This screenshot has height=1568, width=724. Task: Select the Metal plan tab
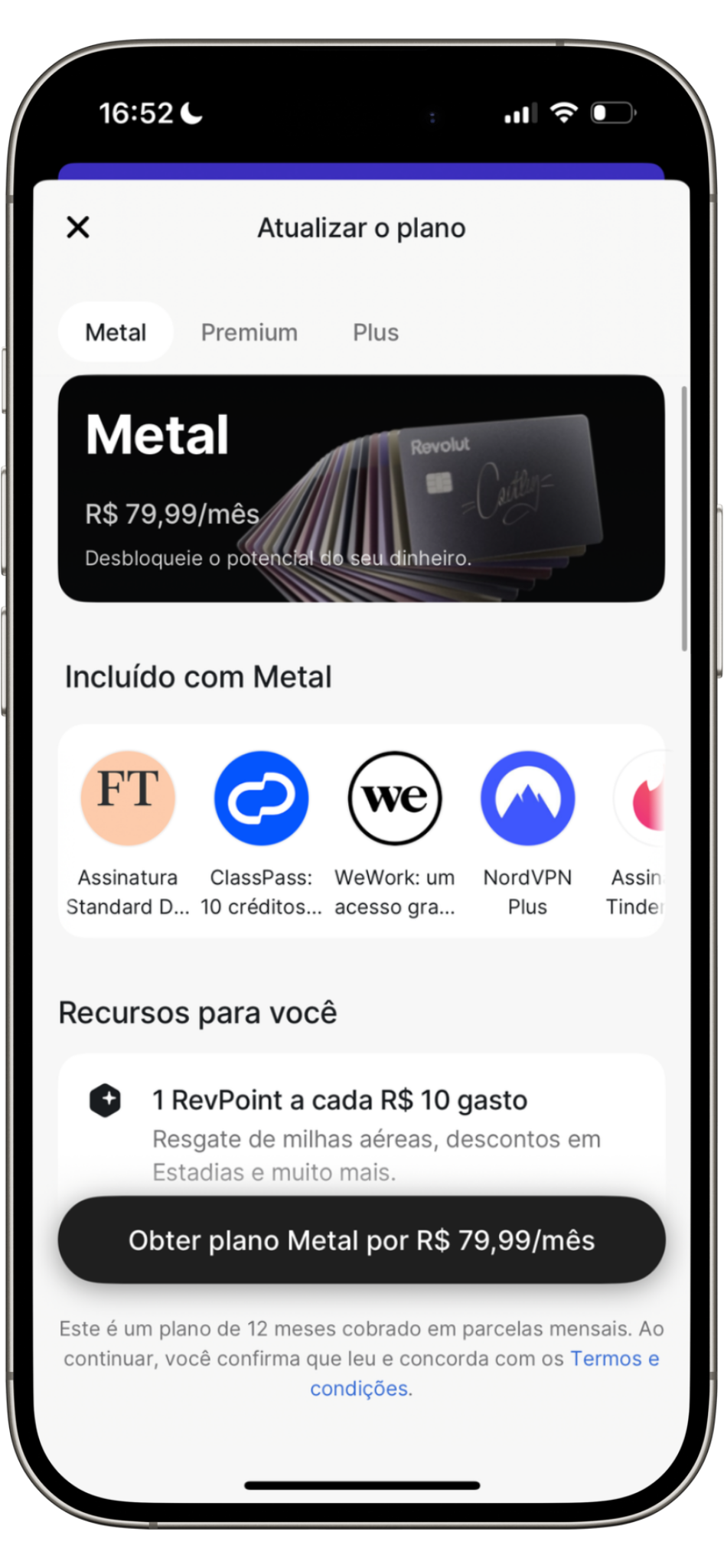[116, 332]
